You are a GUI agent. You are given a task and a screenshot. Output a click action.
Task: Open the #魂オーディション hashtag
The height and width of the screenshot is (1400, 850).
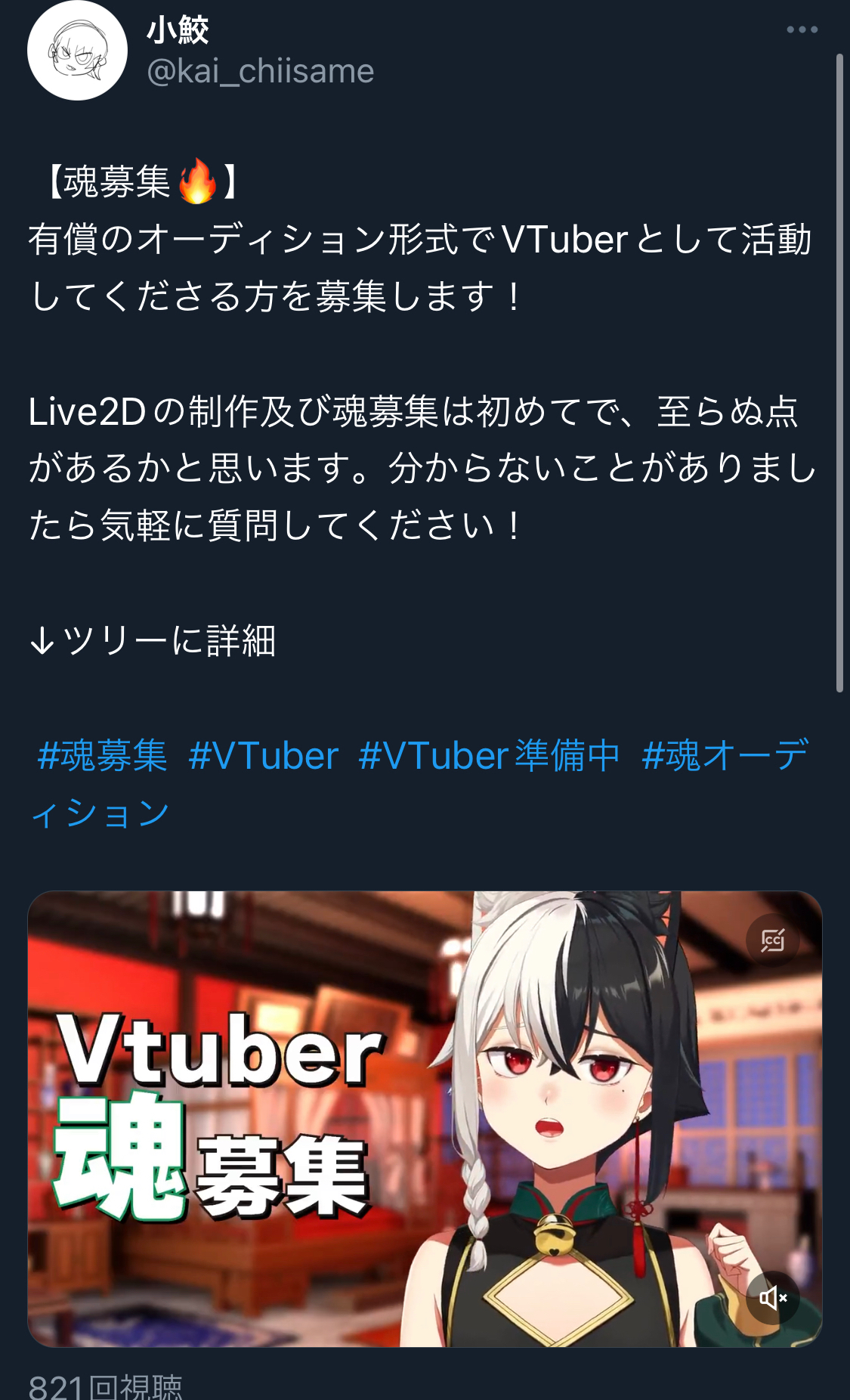tap(420, 784)
